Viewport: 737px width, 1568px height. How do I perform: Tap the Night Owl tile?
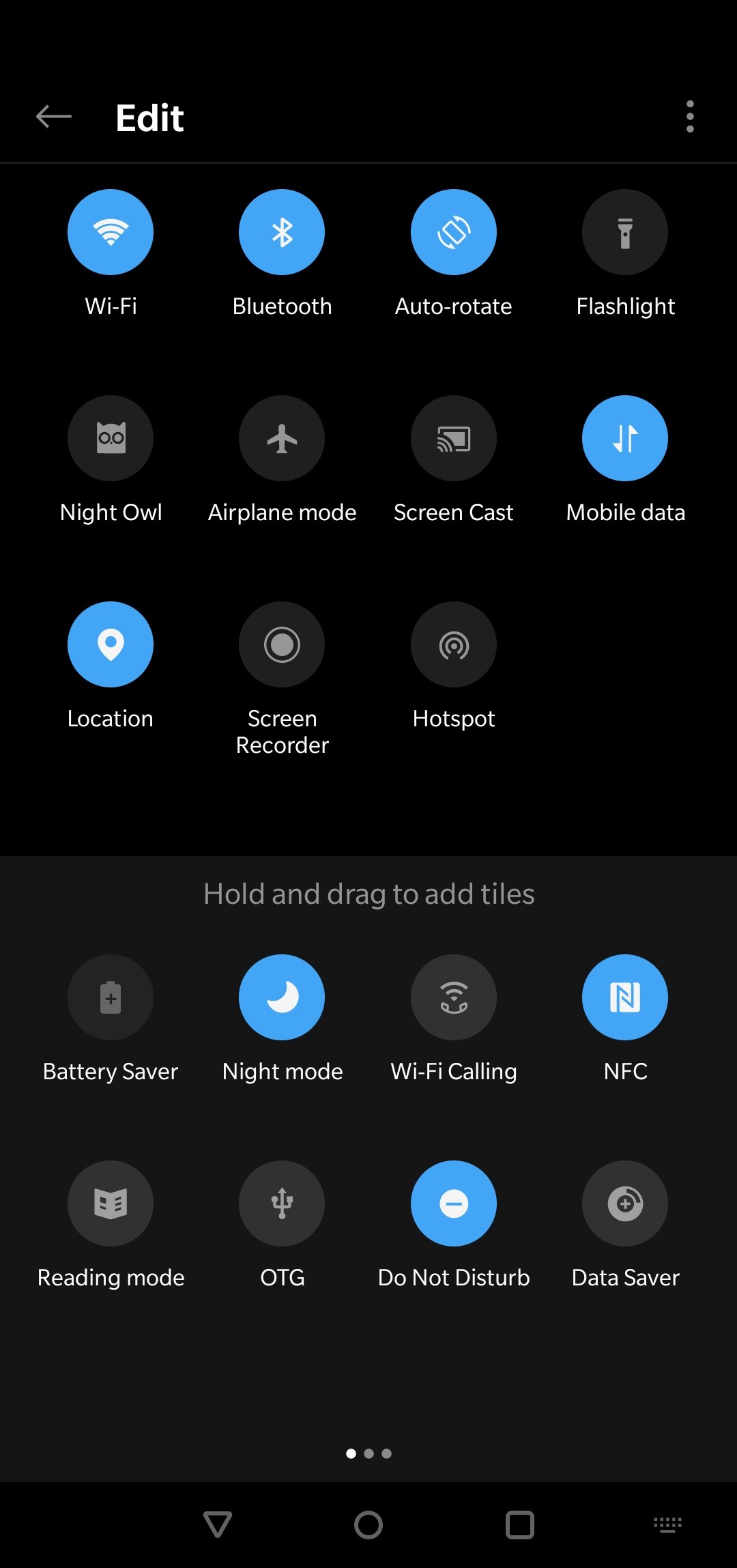point(111,438)
